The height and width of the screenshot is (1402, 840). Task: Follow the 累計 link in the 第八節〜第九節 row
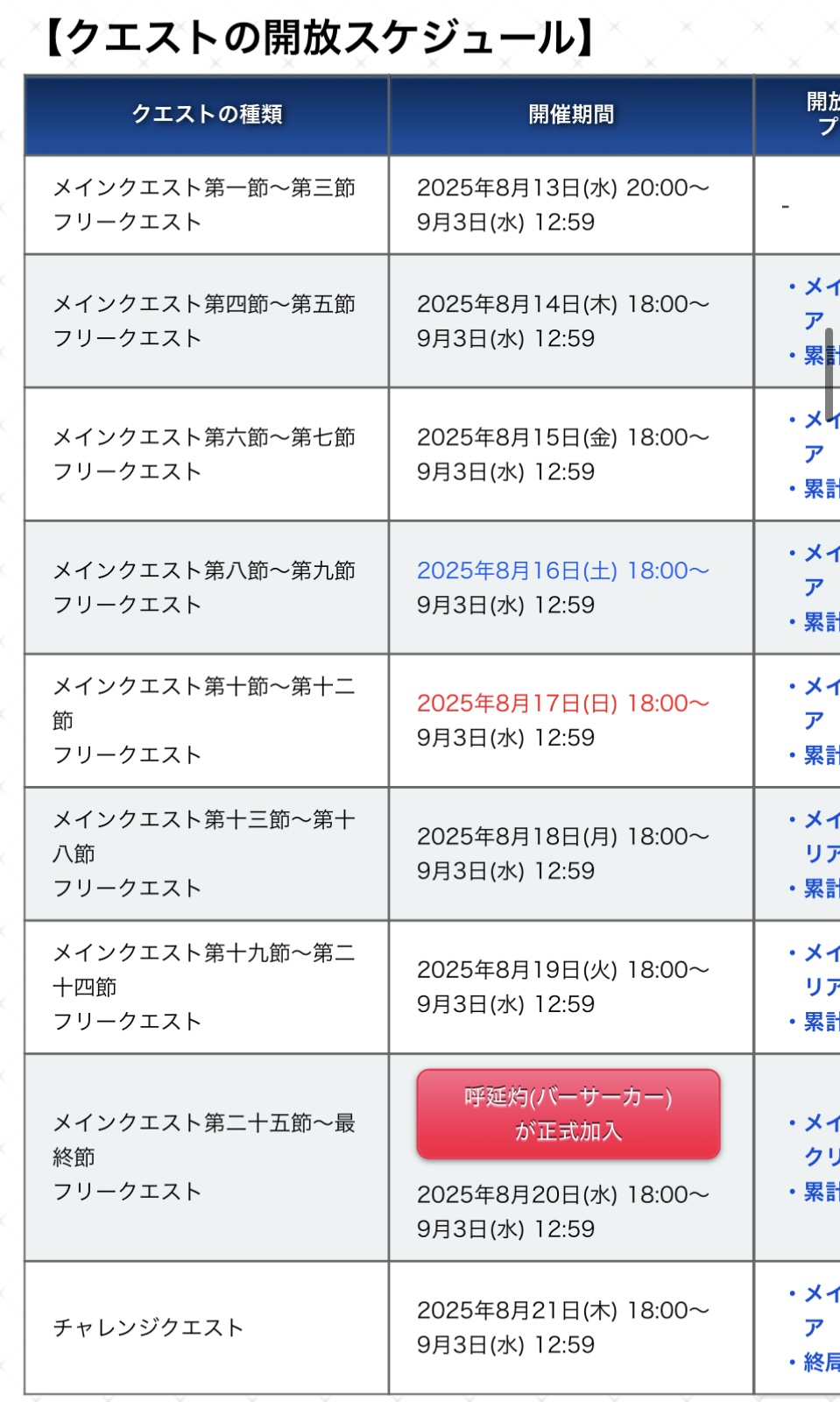tap(822, 622)
